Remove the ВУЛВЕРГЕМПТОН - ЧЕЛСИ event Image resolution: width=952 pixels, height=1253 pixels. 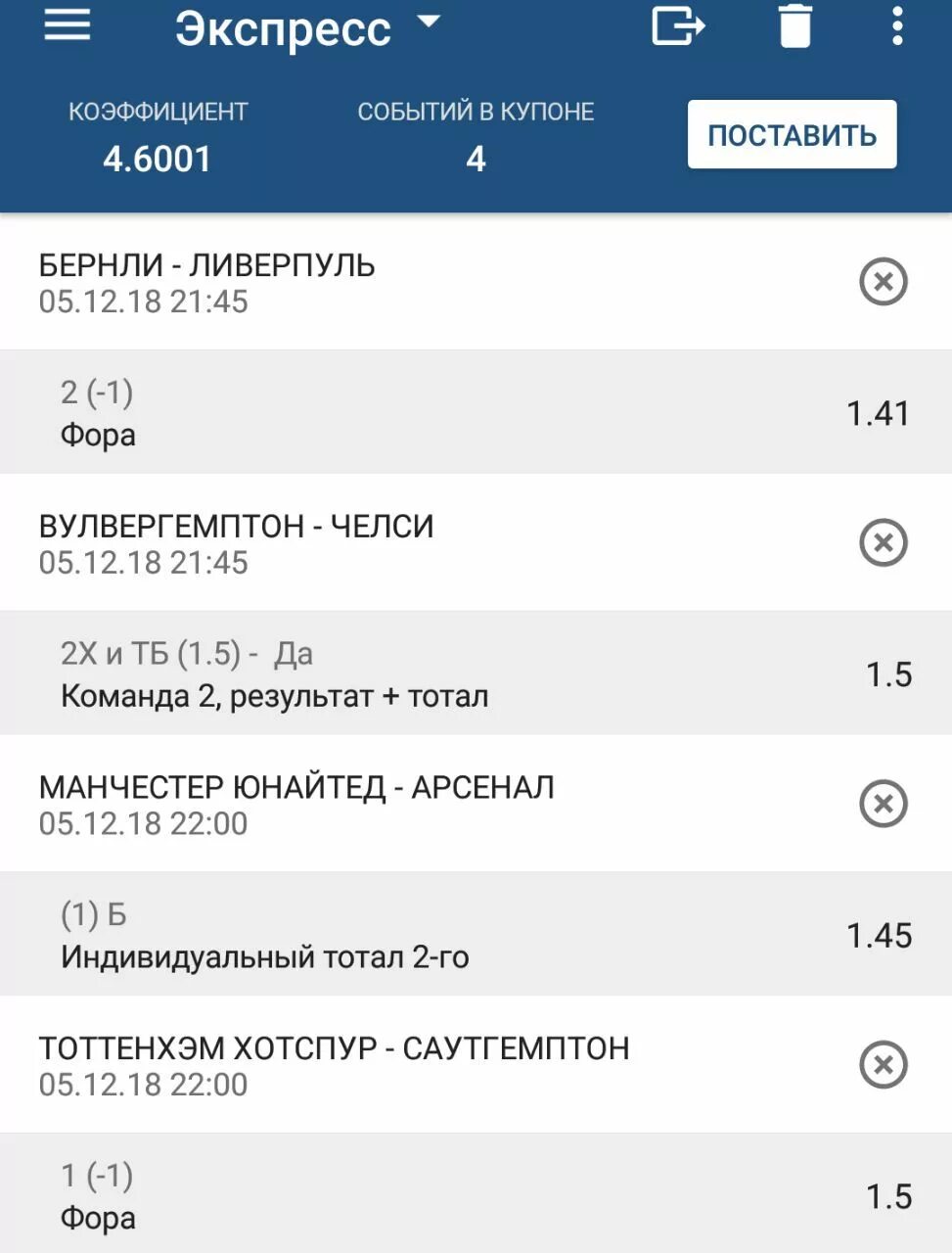click(884, 541)
